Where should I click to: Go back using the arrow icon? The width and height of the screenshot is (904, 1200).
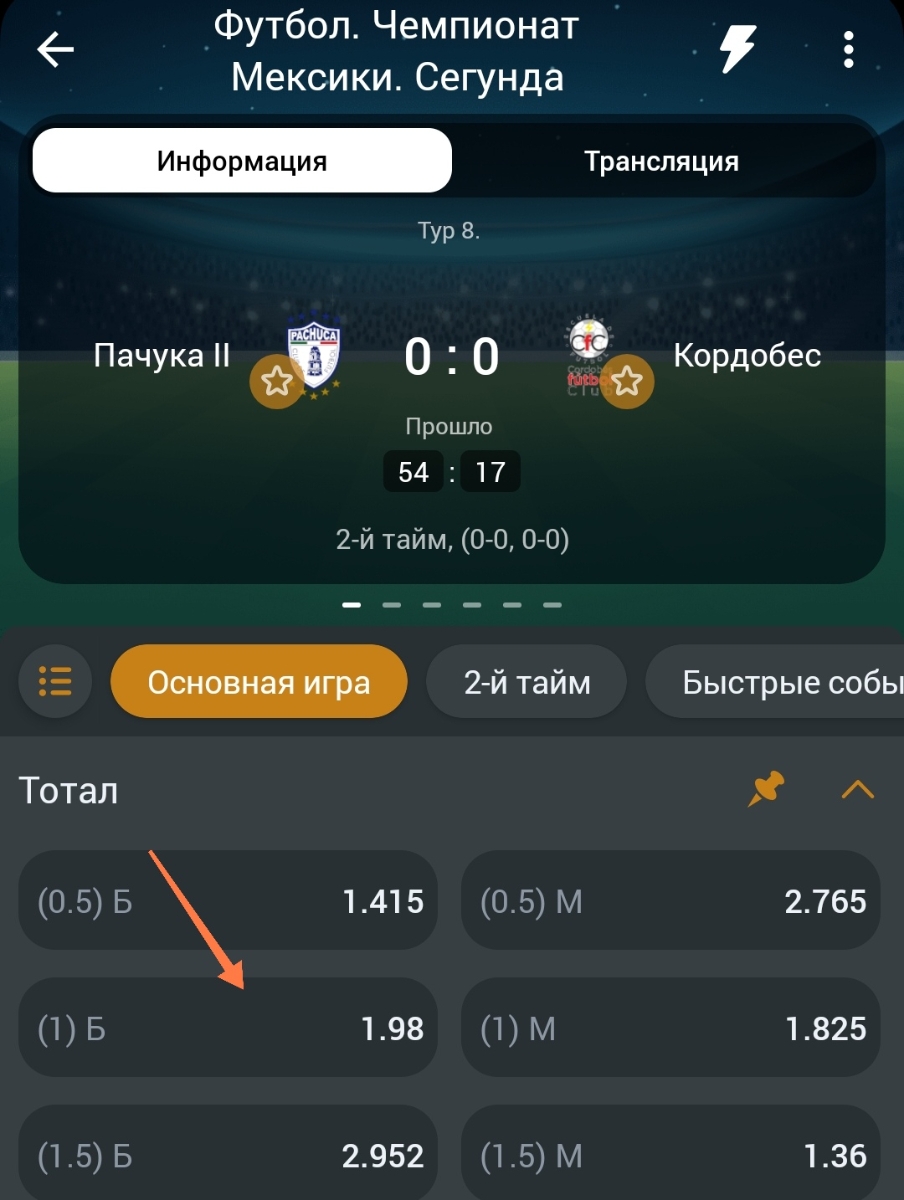[x=55, y=50]
